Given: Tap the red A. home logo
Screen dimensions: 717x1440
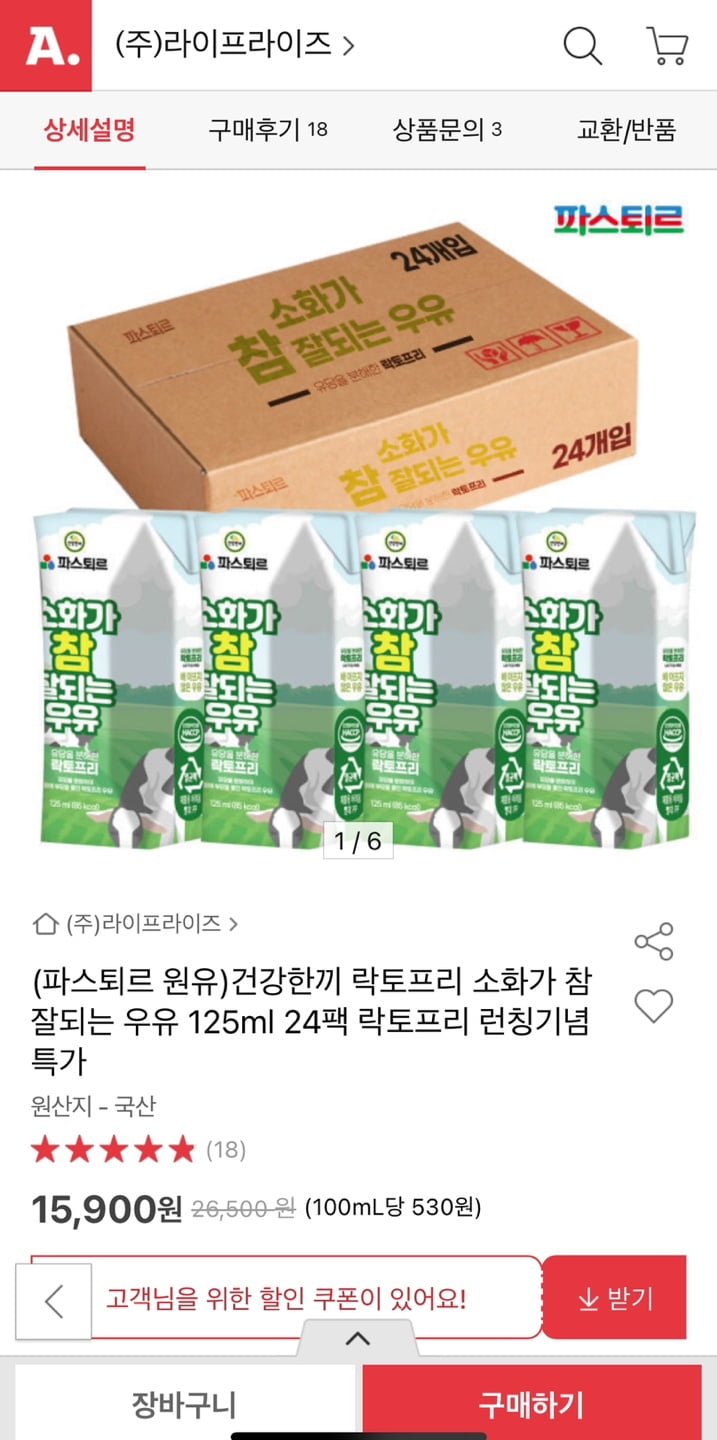Looking at the screenshot, I should coord(46,46).
